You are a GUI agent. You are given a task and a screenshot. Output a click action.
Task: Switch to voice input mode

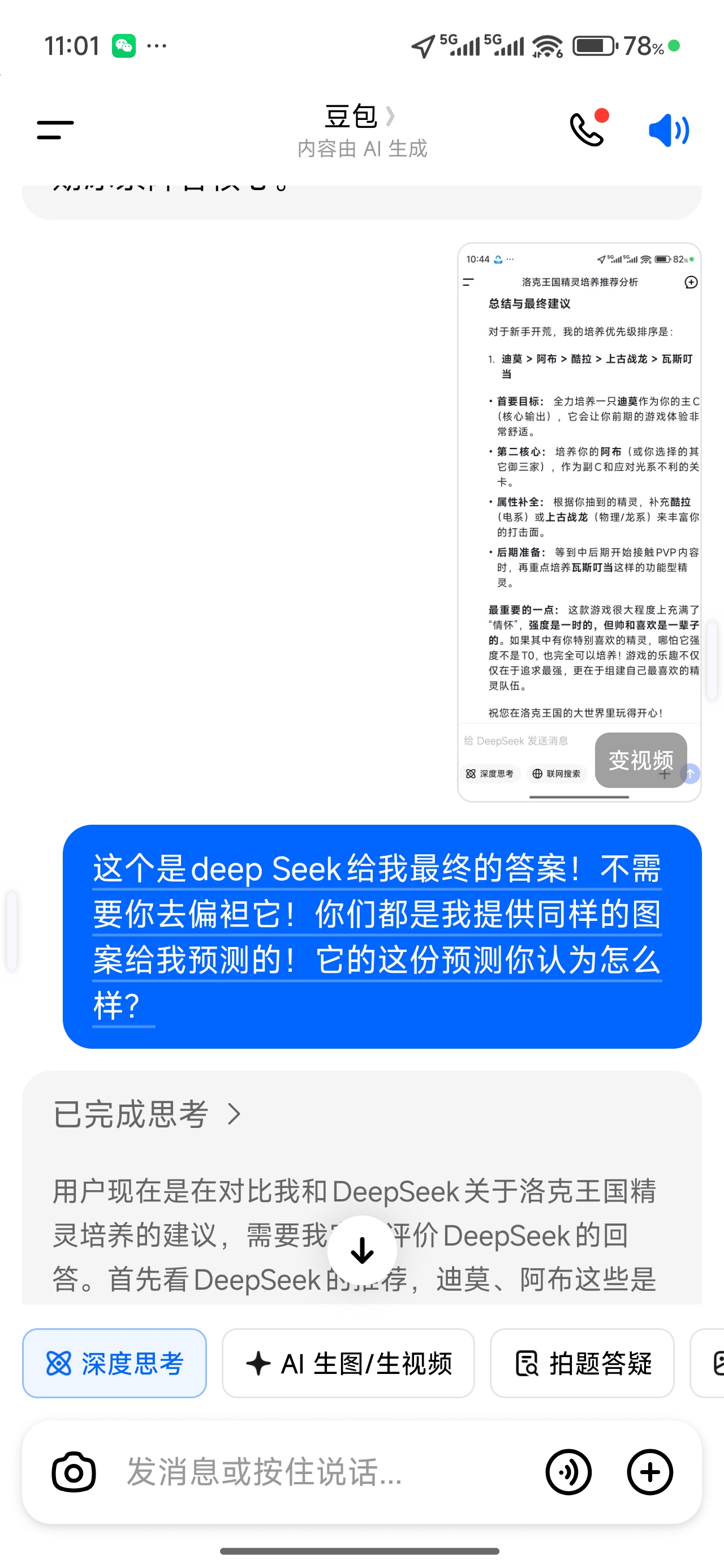point(568,1472)
